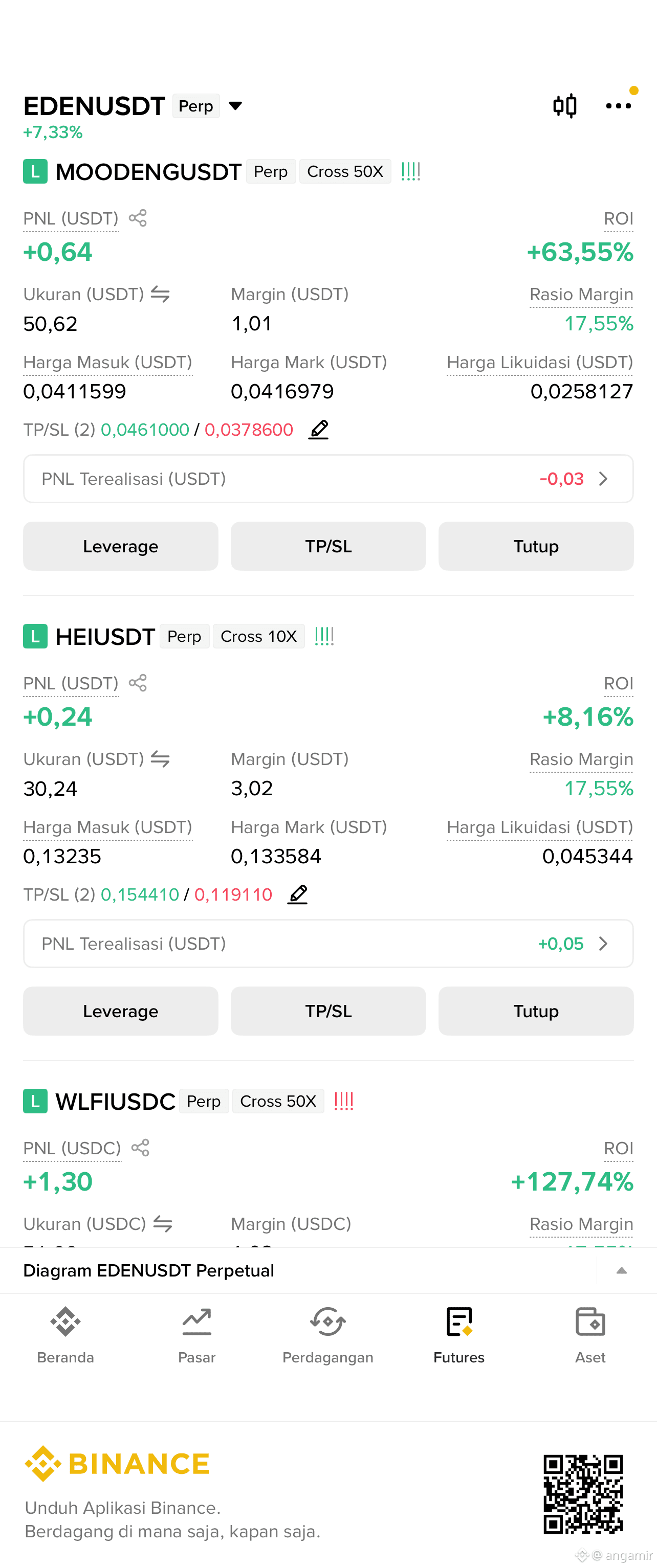Edit TP/SL values for HEIUSDT

[x=297, y=894]
